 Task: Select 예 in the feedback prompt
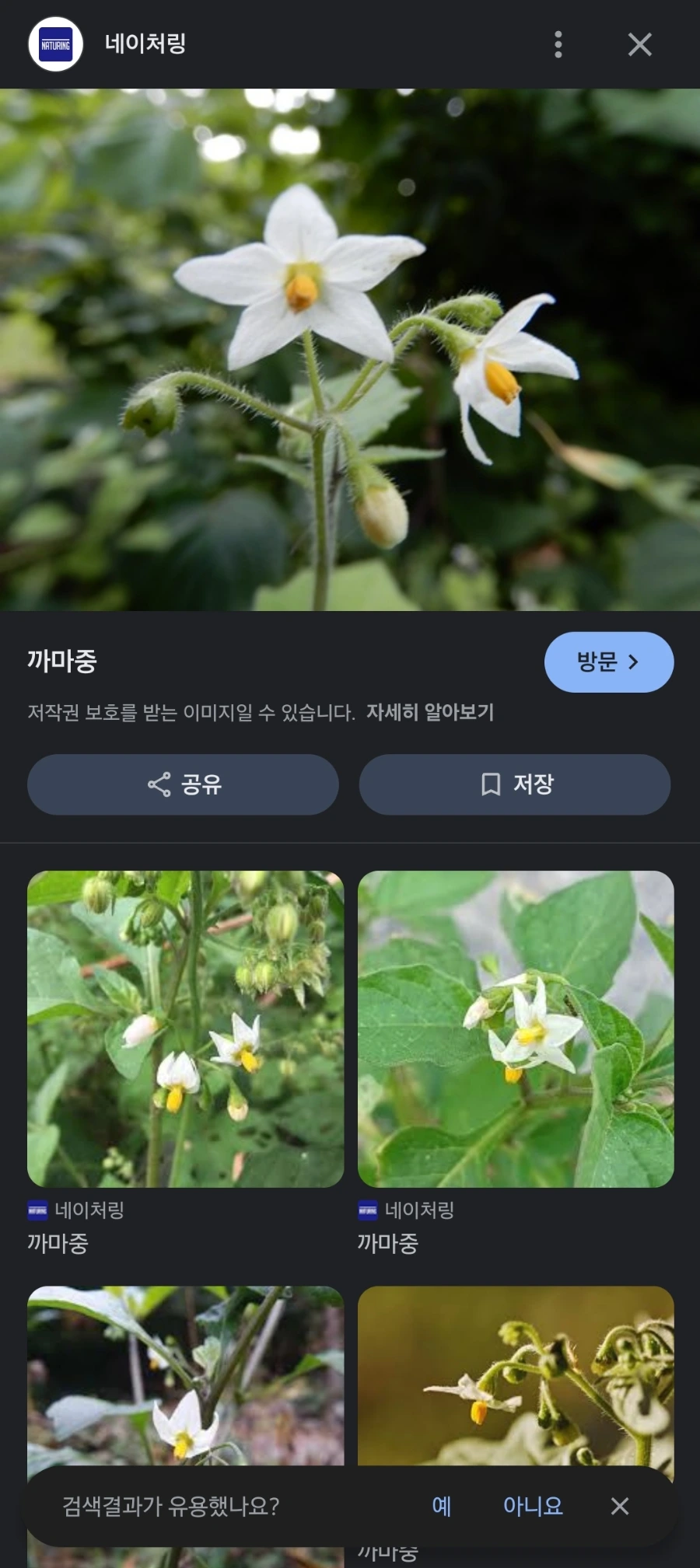[x=441, y=1507]
